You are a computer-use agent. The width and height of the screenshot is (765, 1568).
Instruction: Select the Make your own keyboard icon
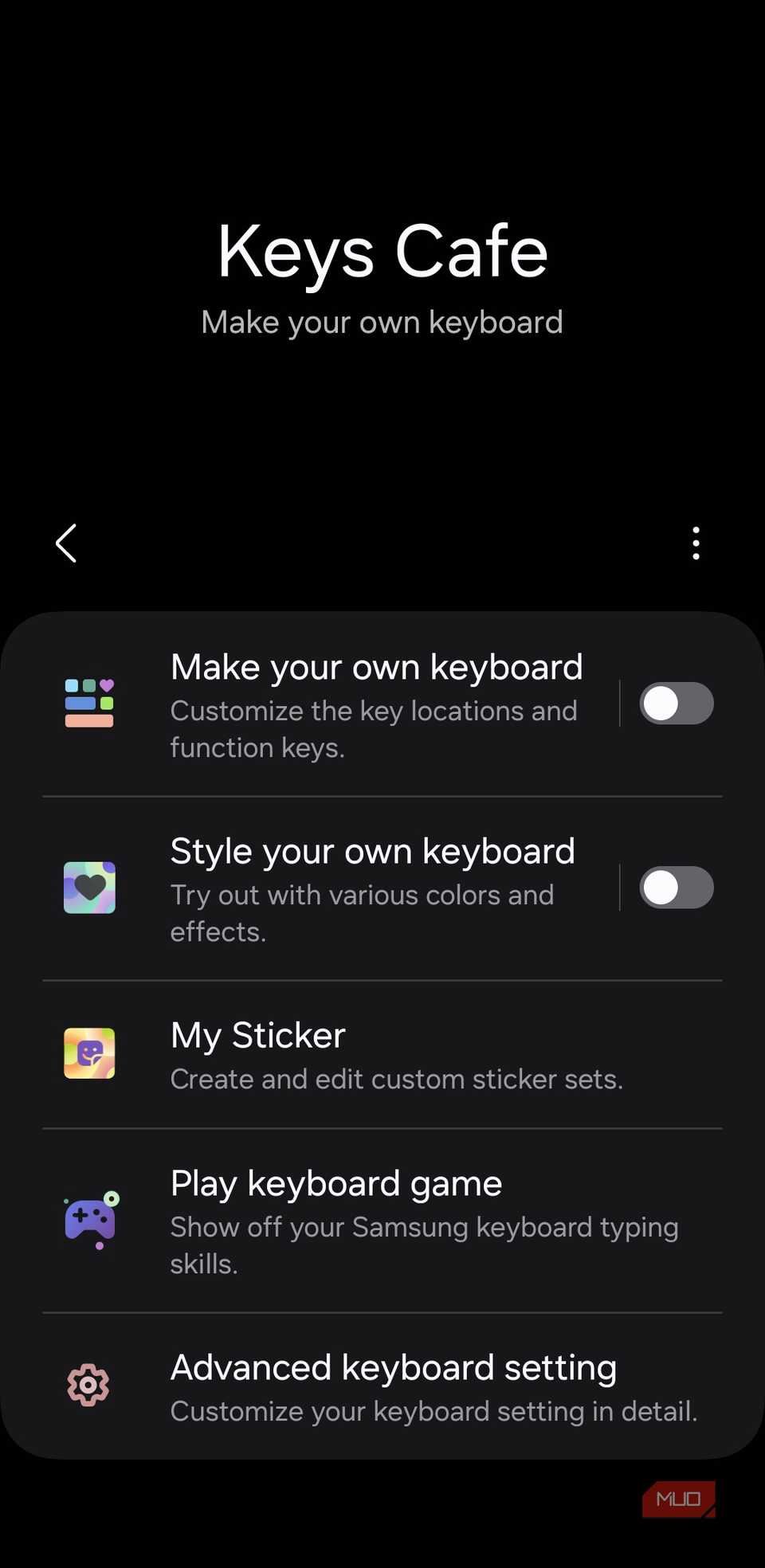tap(88, 701)
